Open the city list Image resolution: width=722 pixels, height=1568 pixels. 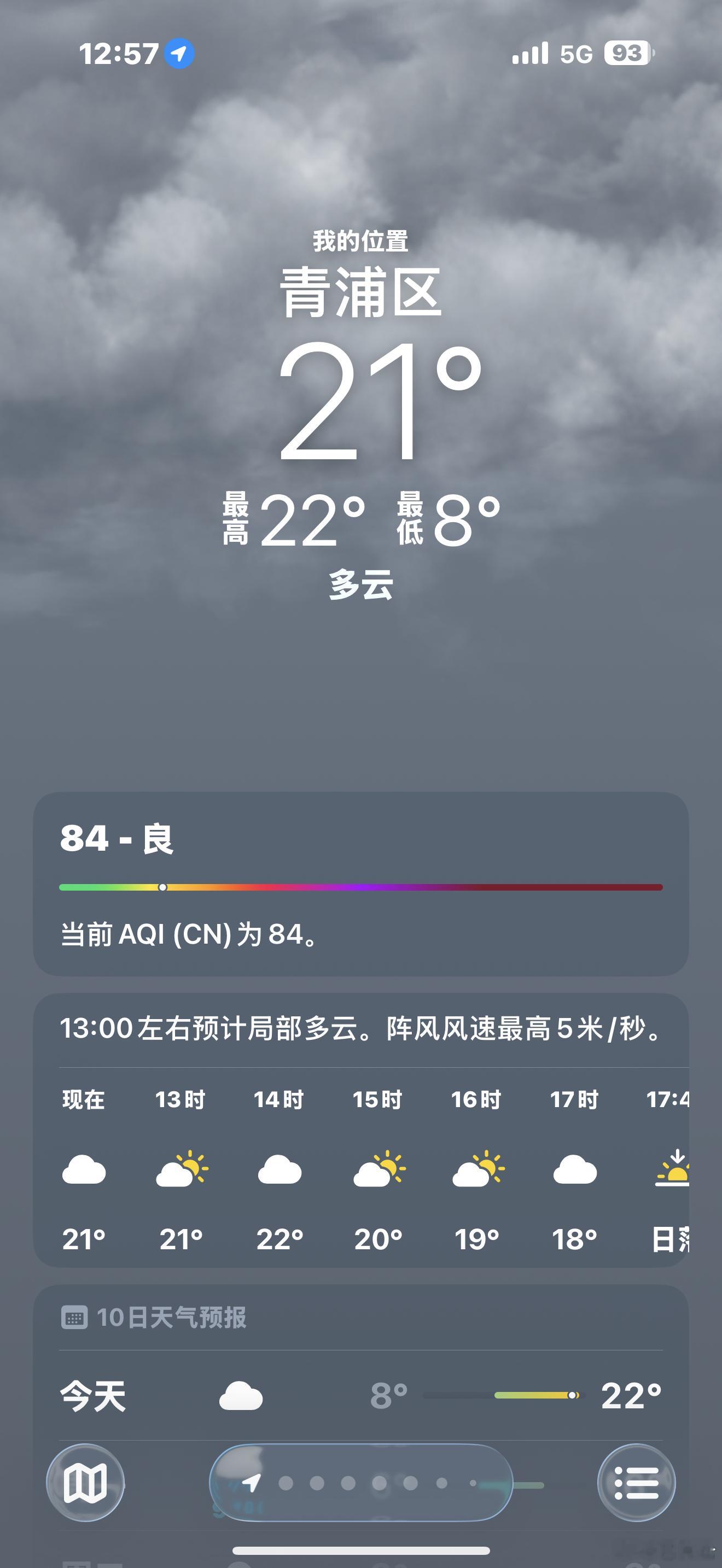pos(636,1483)
